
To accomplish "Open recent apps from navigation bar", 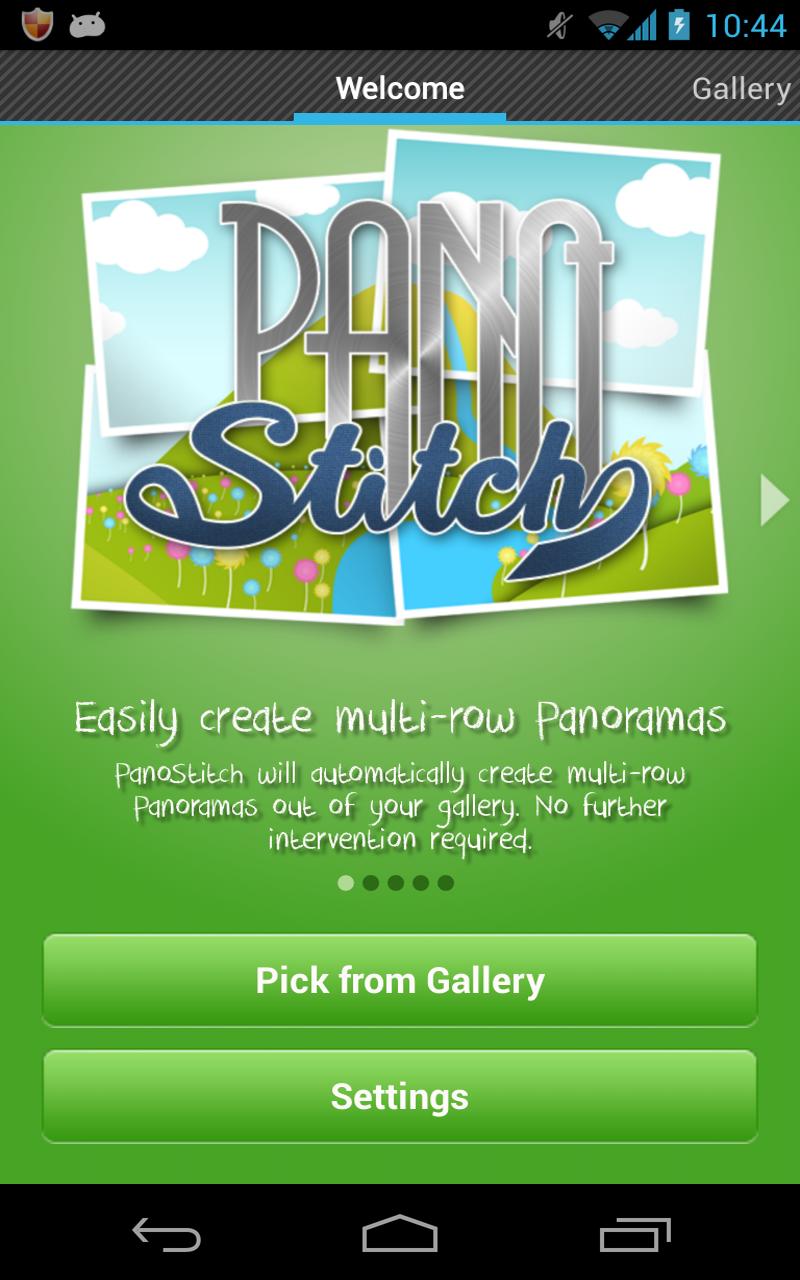I will tap(634, 1234).
